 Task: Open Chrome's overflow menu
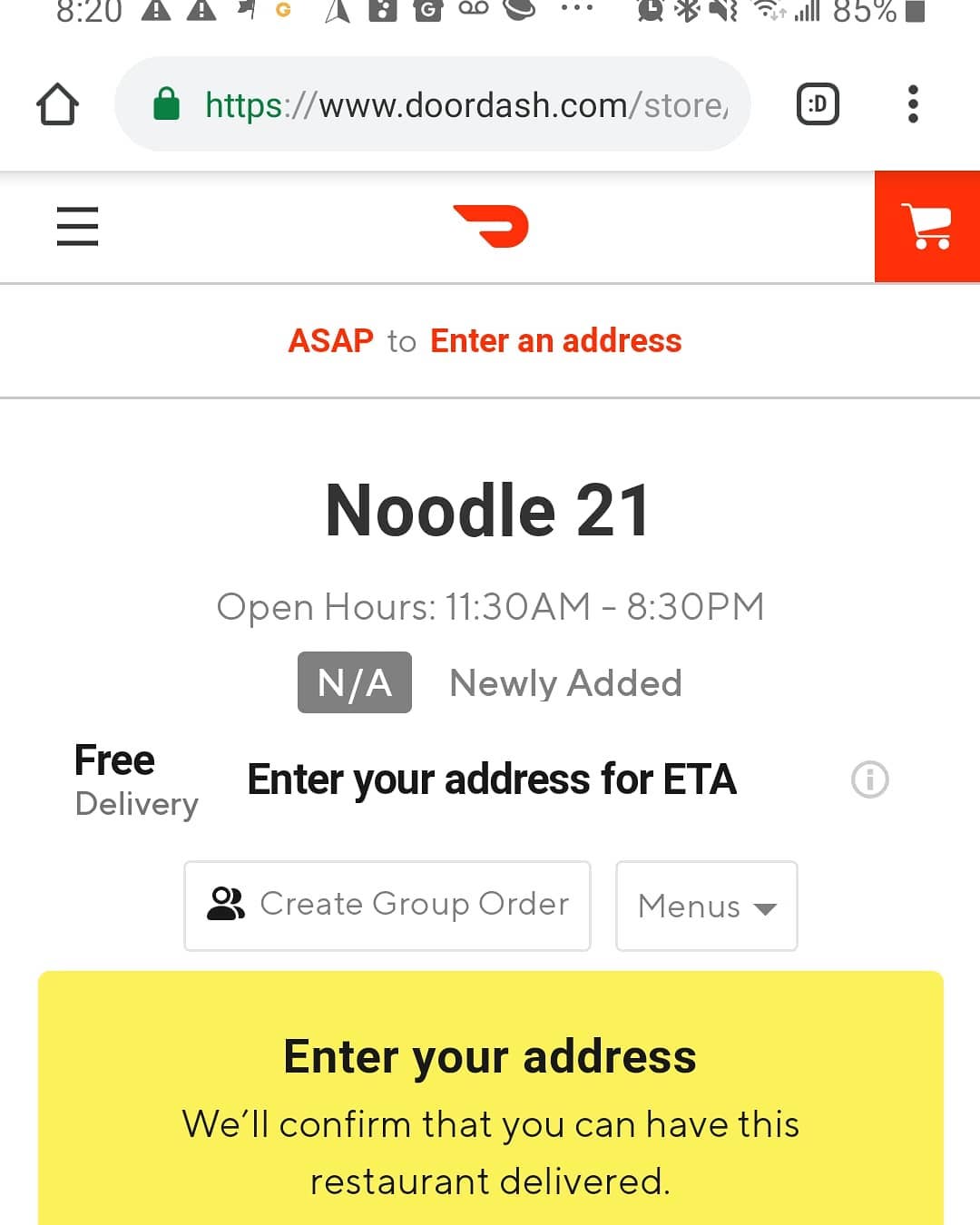pos(913,104)
